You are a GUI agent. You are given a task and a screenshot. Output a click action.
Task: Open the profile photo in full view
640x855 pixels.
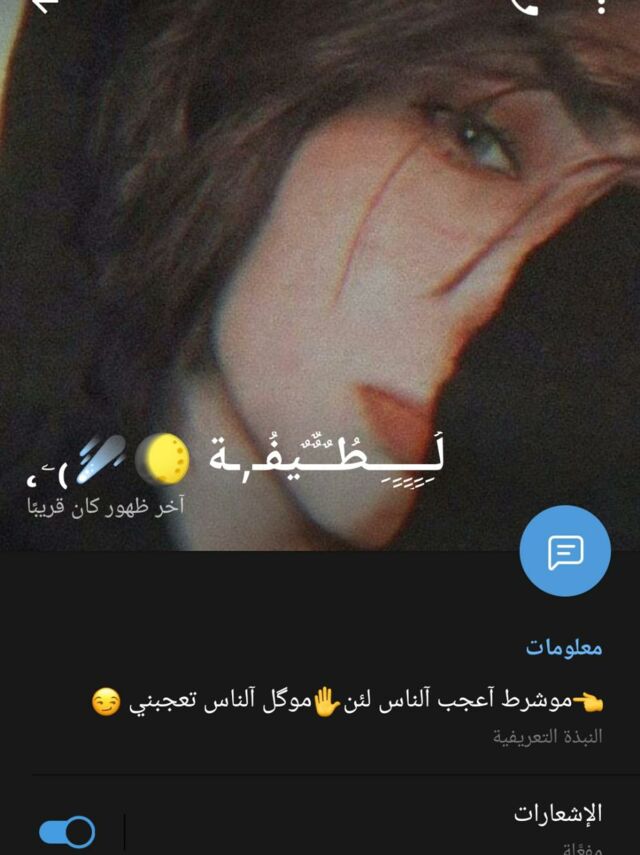pyautogui.click(x=320, y=250)
